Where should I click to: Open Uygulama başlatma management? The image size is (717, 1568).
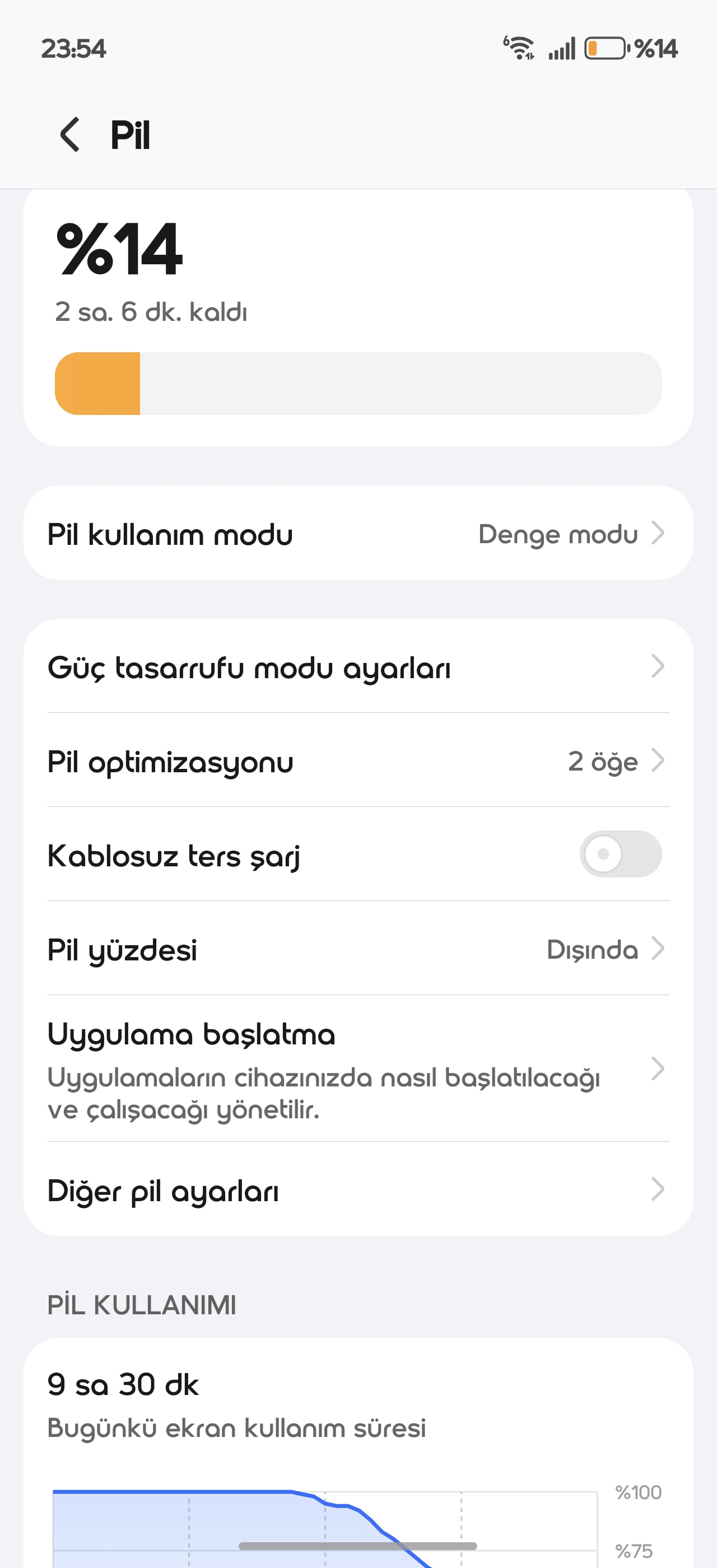point(358,1069)
